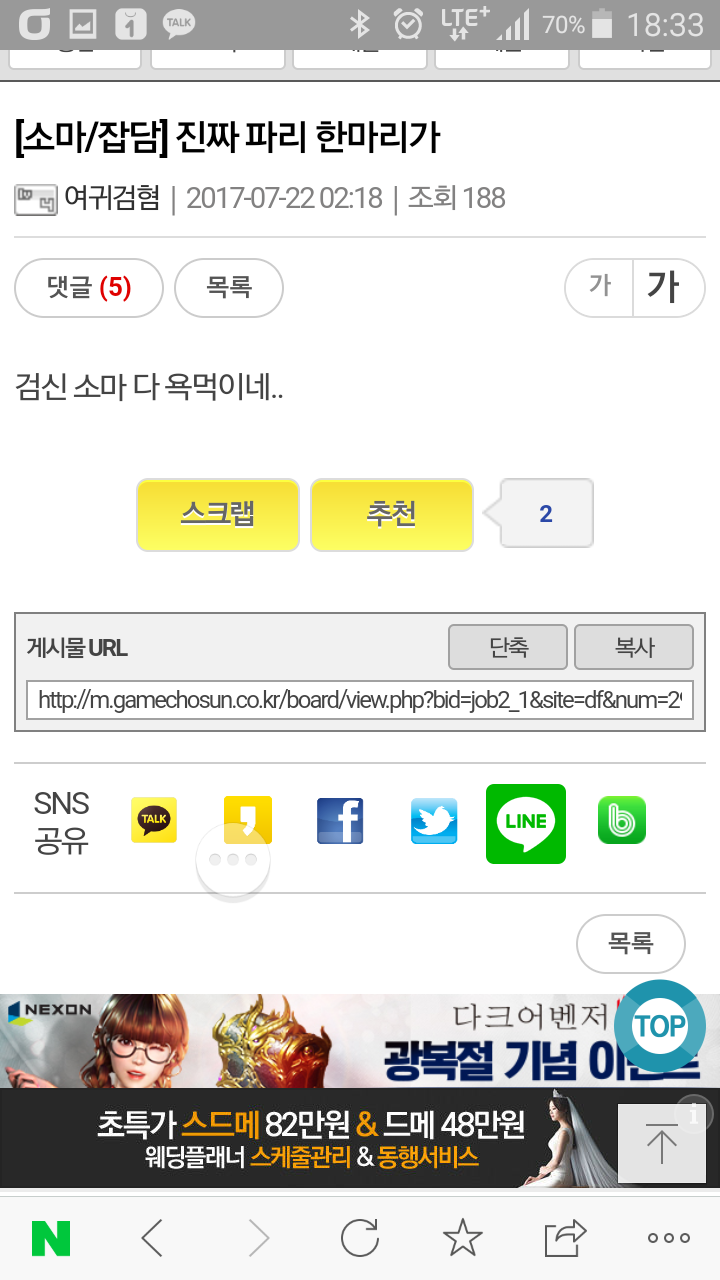Bookmark the page with the star icon
Viewport: 720px width, 1280px height.
(x=463, y=1238)
